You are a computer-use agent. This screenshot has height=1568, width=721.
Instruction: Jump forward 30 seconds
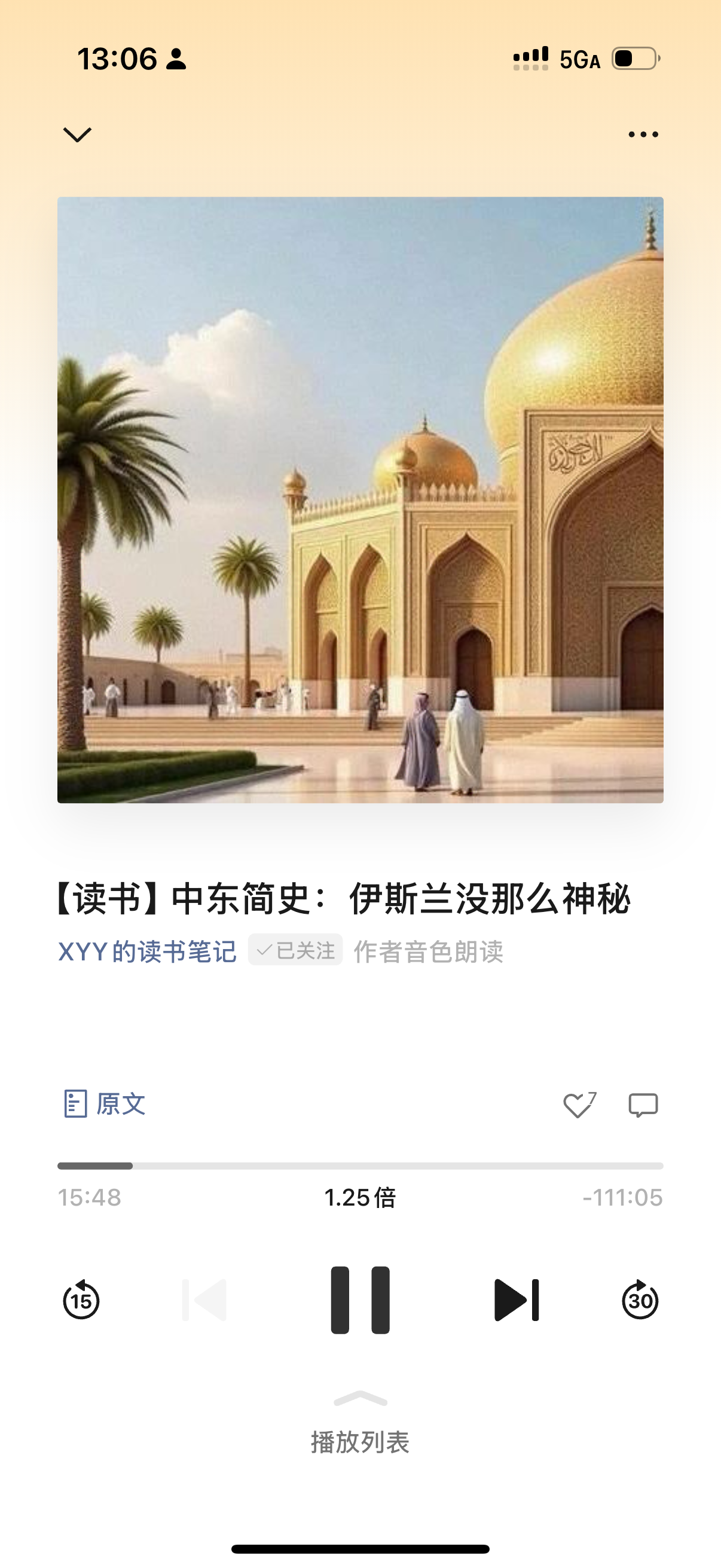click(640, 1300)
